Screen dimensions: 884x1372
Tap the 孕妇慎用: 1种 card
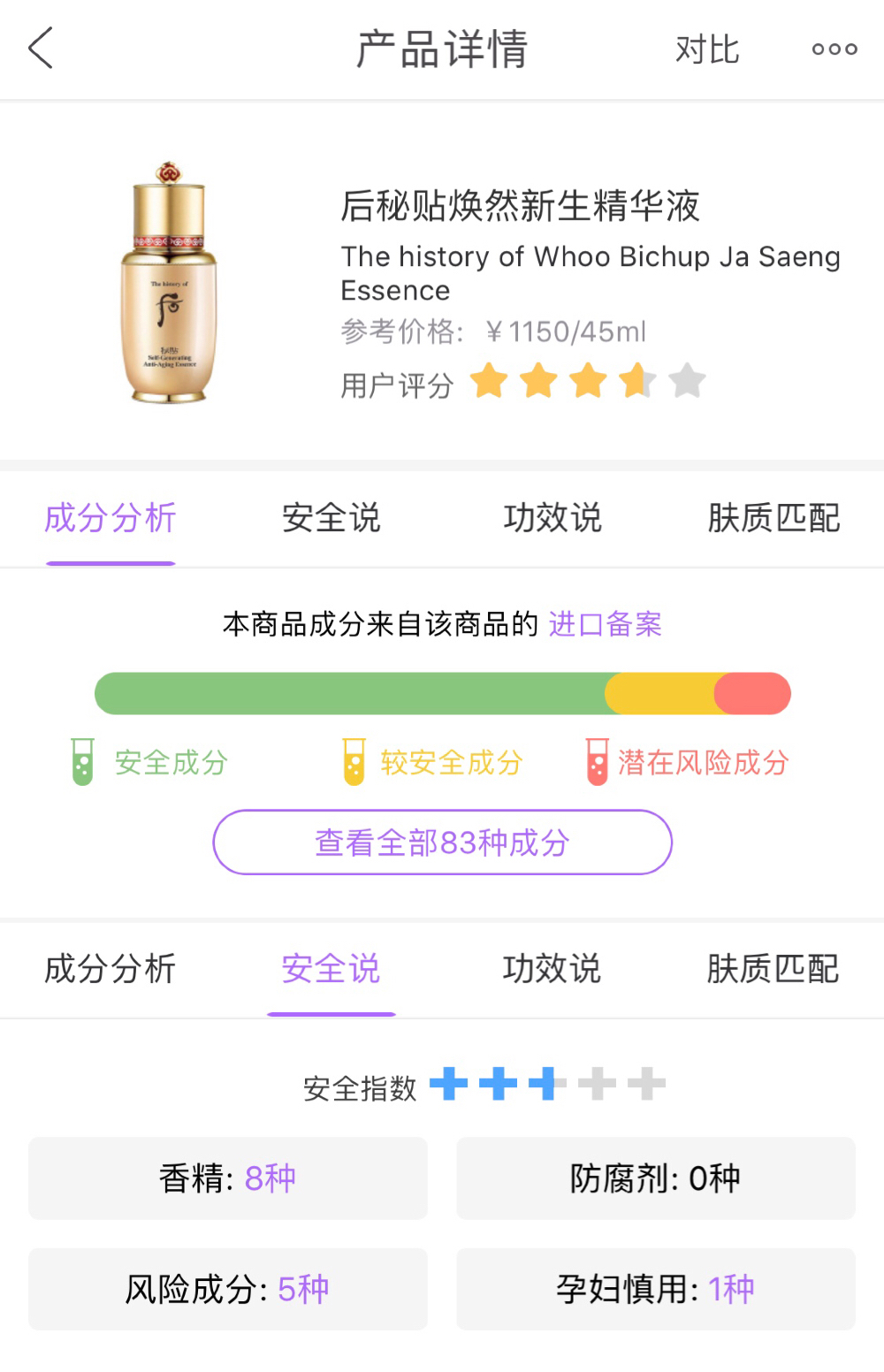pyautogui.click(x=655, y=1289)
